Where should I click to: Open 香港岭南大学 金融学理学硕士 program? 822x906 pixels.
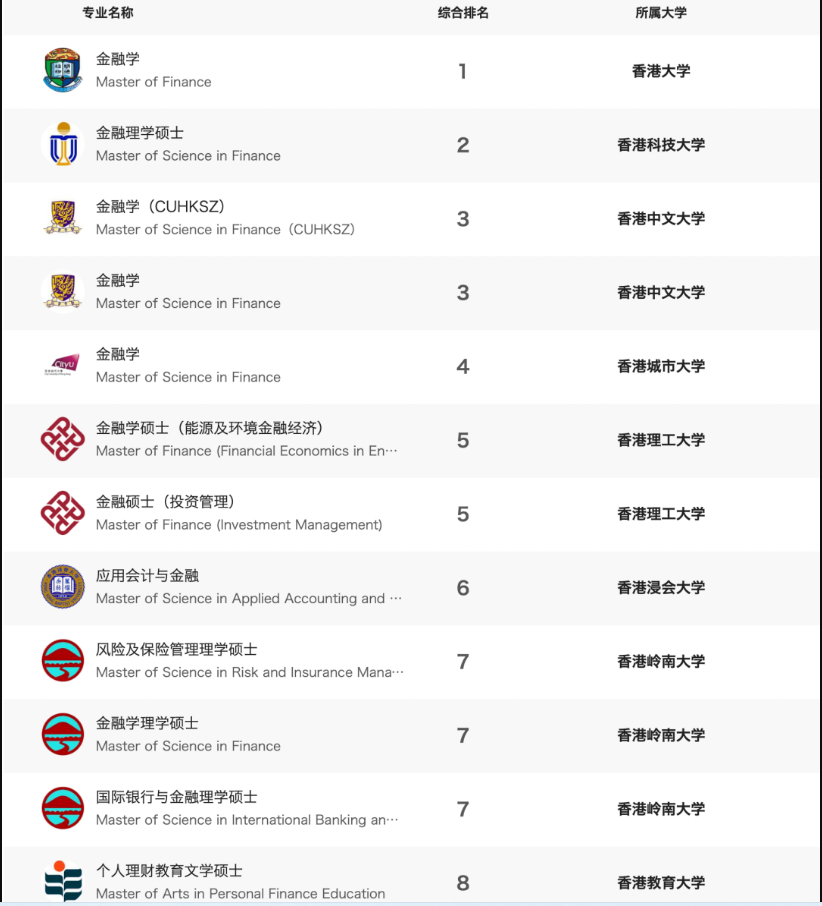(x=147, y=725)
